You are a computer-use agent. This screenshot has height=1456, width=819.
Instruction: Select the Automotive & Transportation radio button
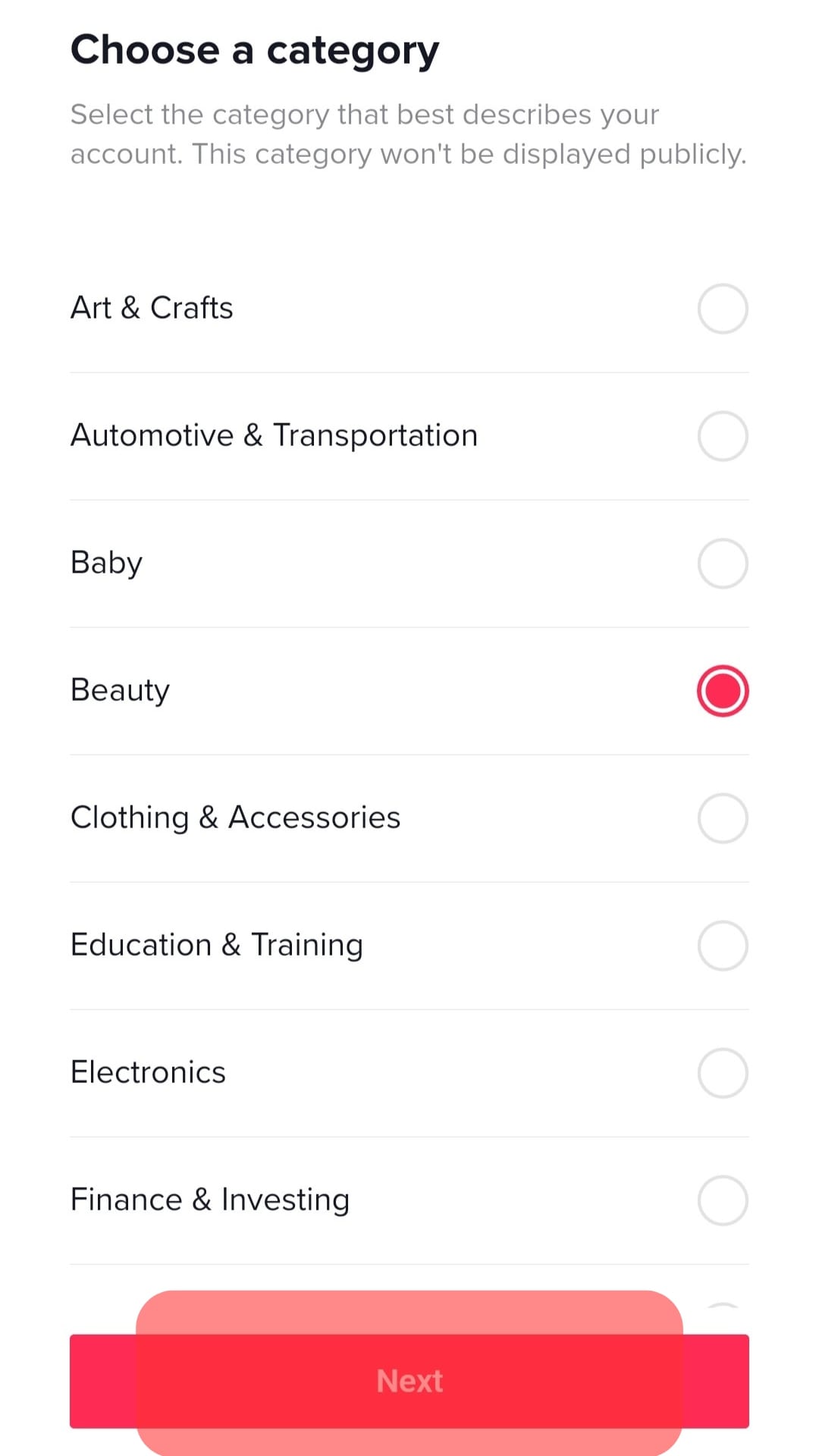722,435
